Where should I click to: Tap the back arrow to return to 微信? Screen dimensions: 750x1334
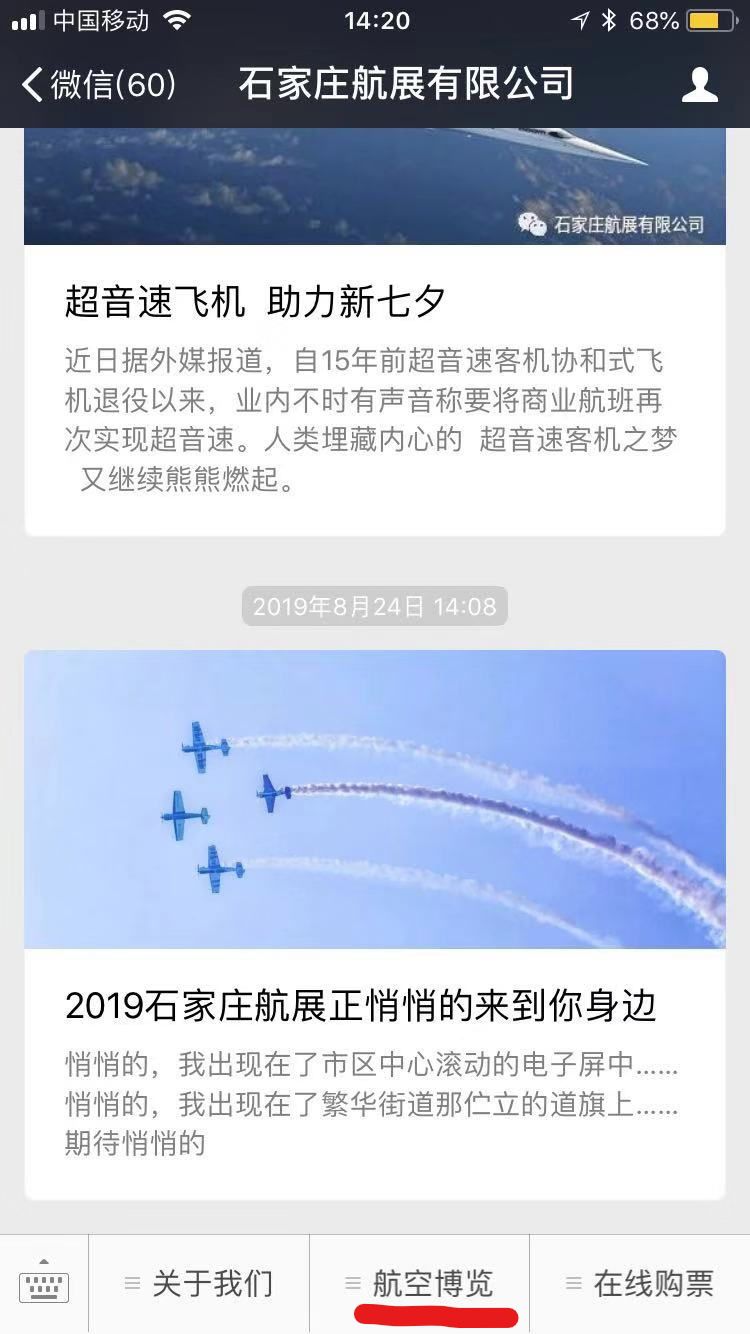pos(32,84)
